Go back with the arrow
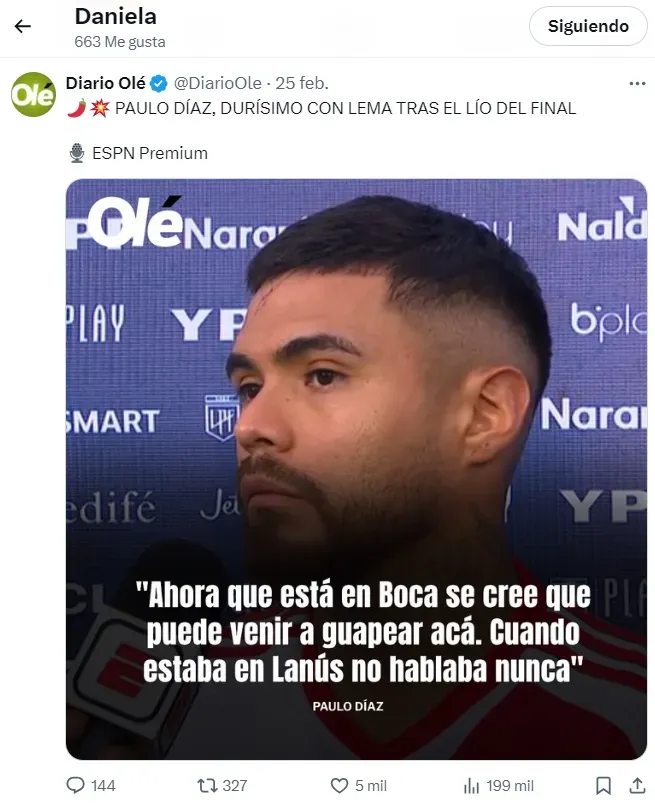This screenshot has width=655, height=805. 23,27
